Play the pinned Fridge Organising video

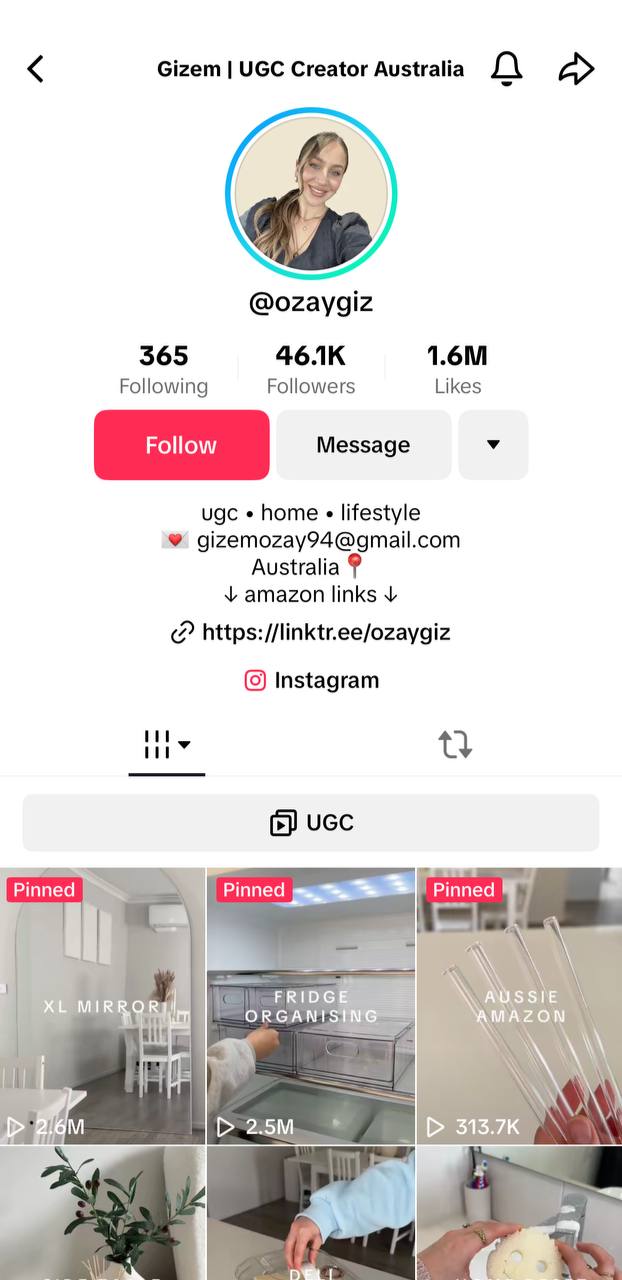click(311, 1006)
